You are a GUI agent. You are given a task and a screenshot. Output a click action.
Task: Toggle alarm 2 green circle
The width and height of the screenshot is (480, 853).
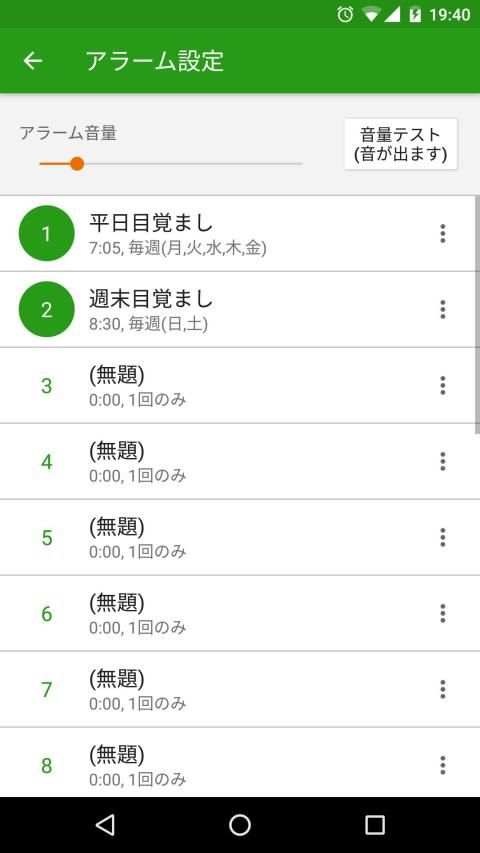tap(47, 310)
